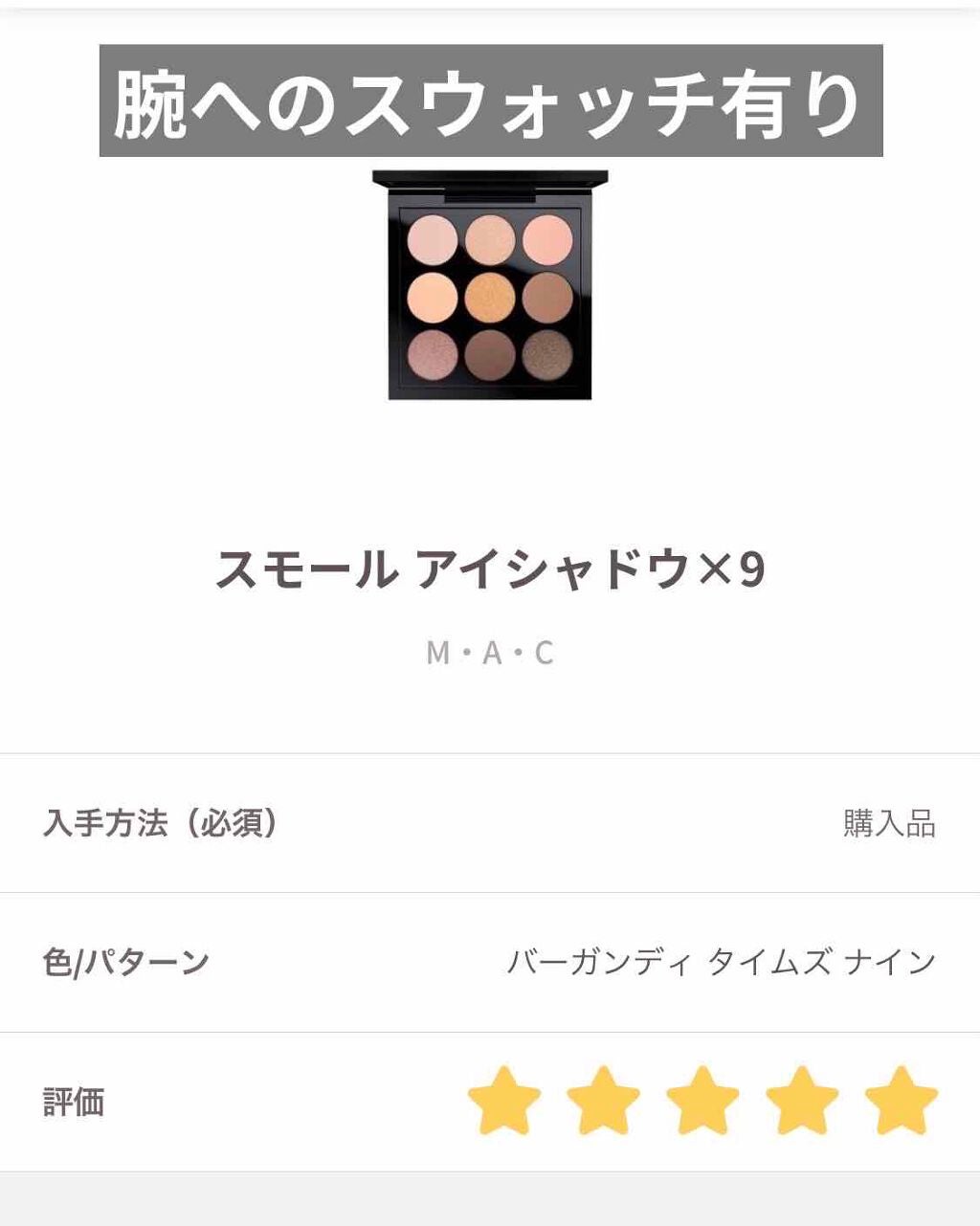980x1226 pixels.
Task: Toggle the 購入品 acquisition option
Action: (892, 822)
